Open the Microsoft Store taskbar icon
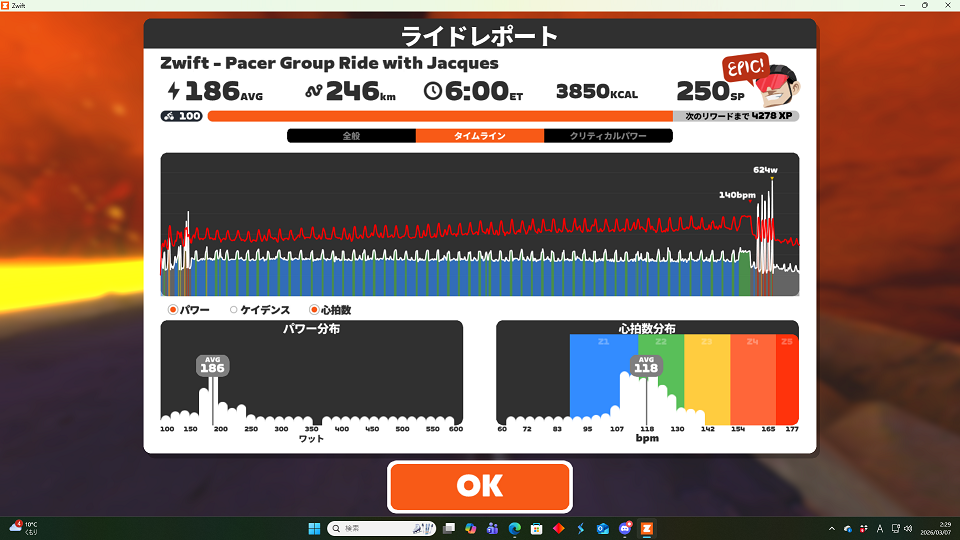 coord(537,527)
